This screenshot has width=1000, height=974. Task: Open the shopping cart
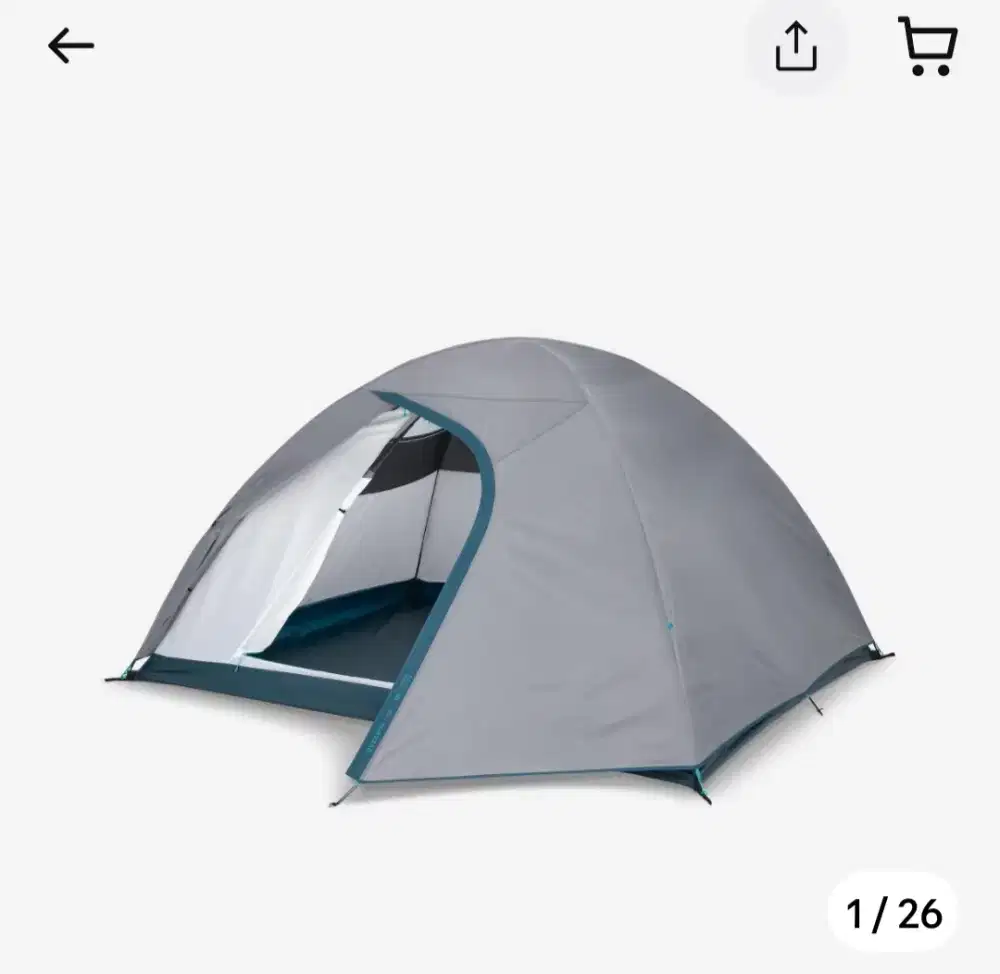pos(928,47)
